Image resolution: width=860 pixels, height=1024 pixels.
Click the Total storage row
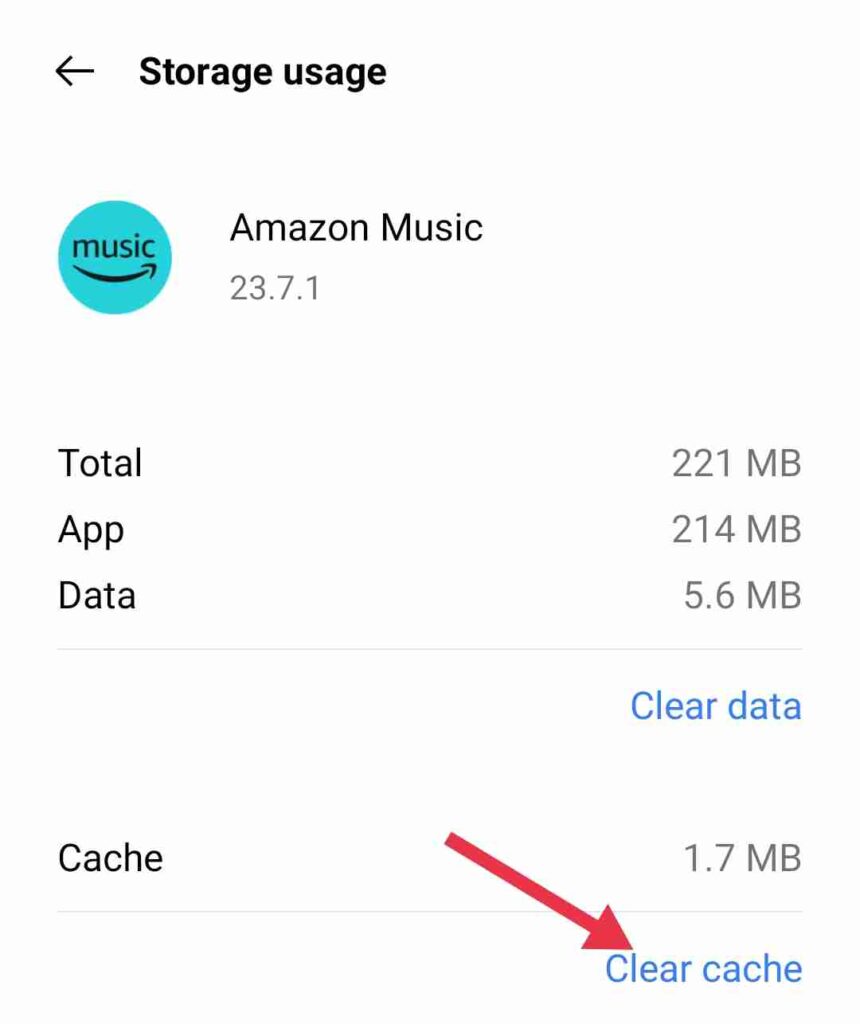[100, 463]
